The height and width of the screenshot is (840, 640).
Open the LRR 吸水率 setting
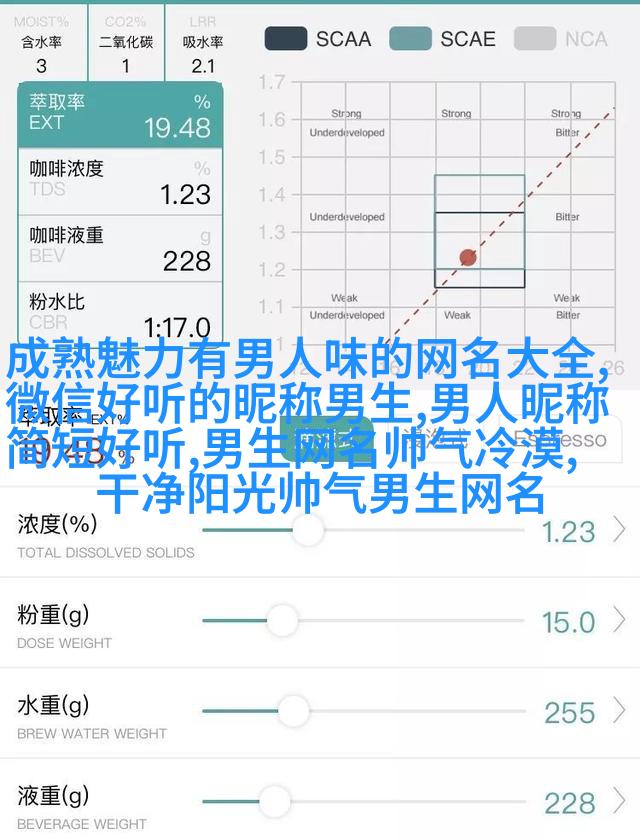203,44
